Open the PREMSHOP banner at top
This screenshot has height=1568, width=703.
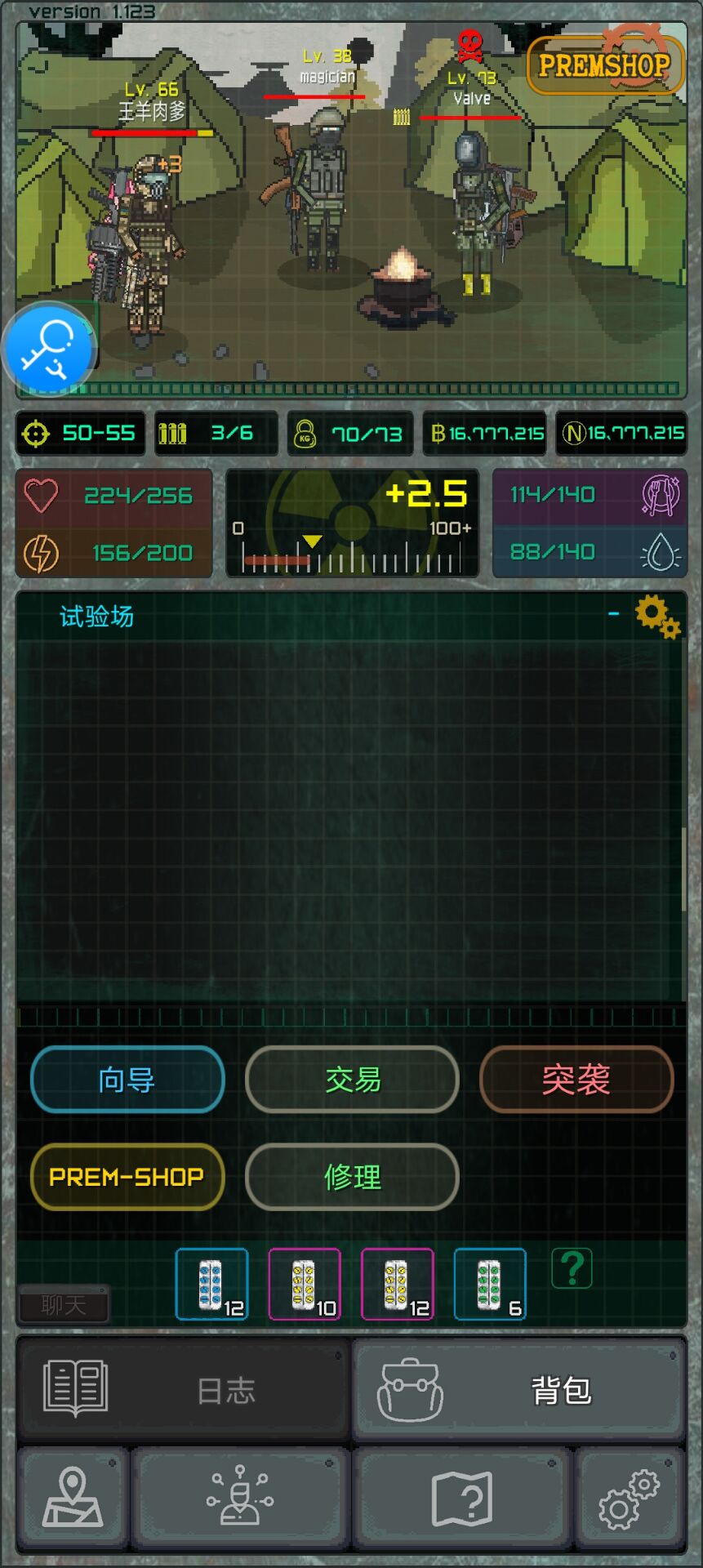(605, 65)
